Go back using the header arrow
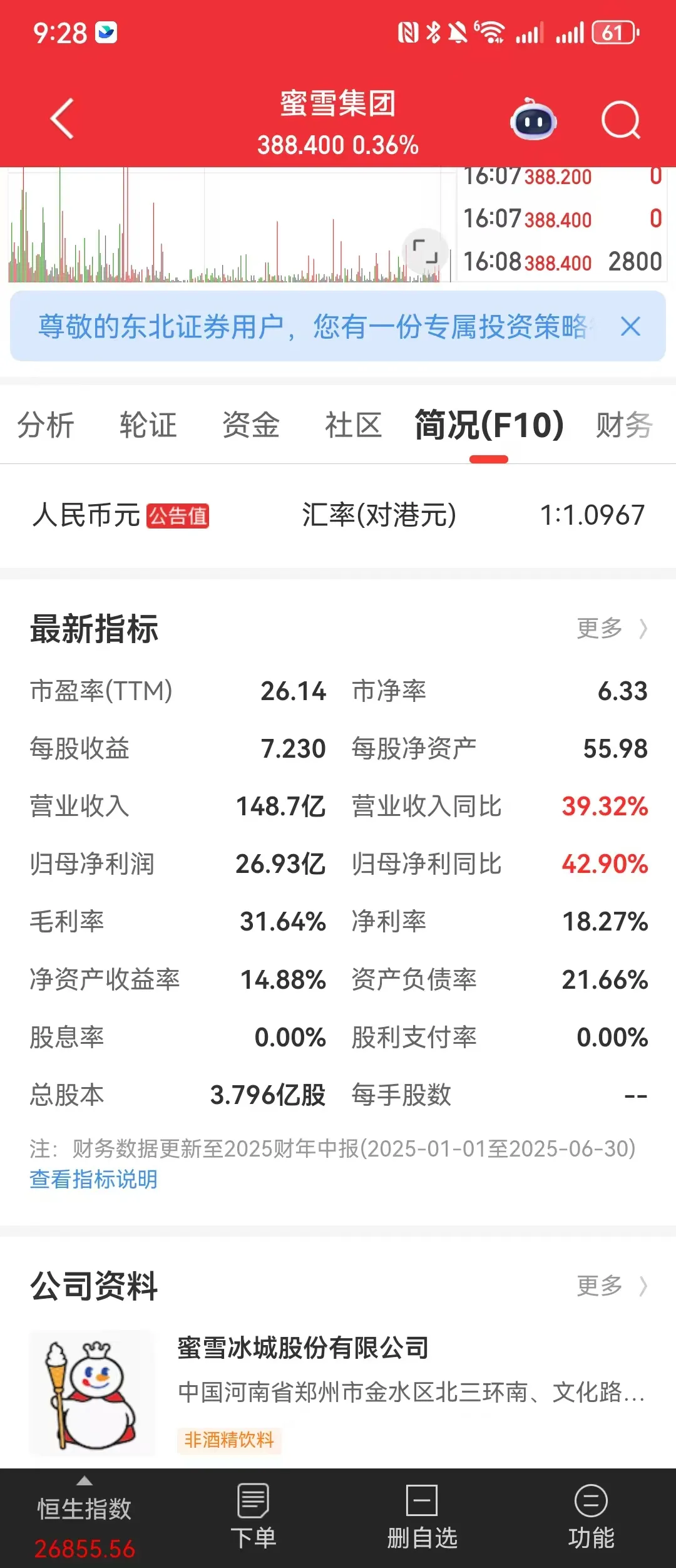Image resolution: width=676 pixels, height=1568 pixels. (62, 118)
